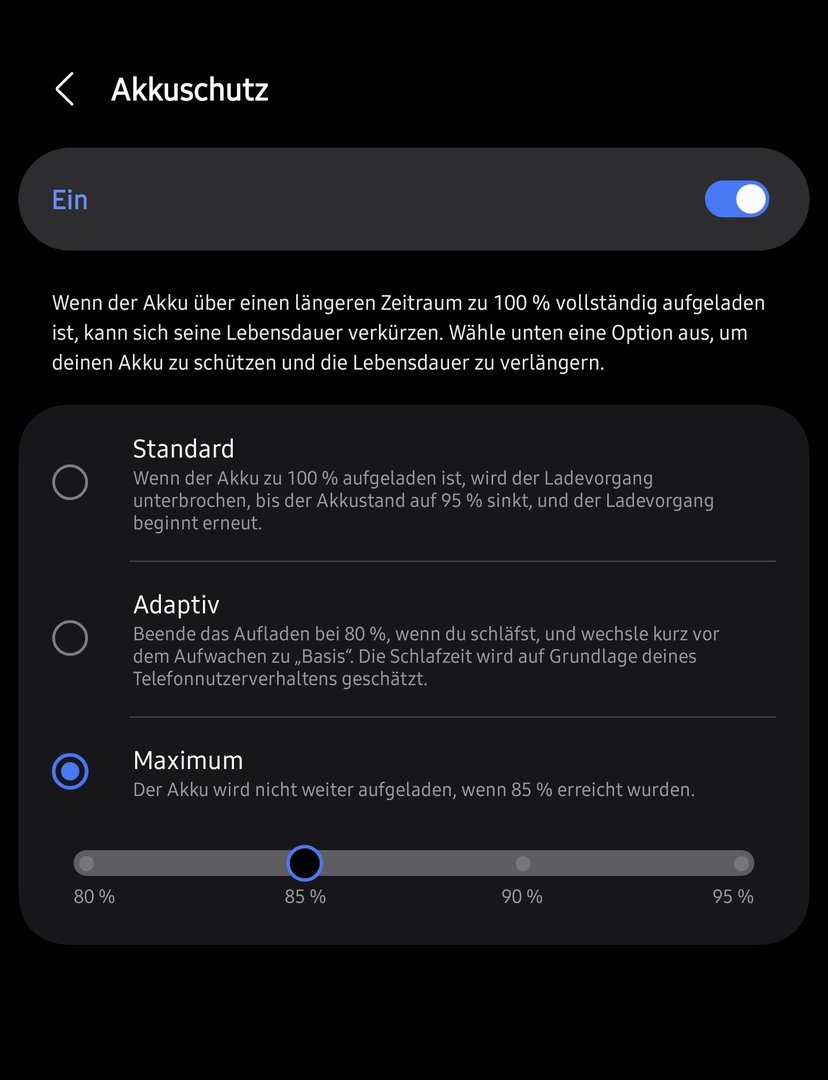Go back from Akkuschutz screen
This screenshot has width=828, height=1080.
click(x=65, y=89)
